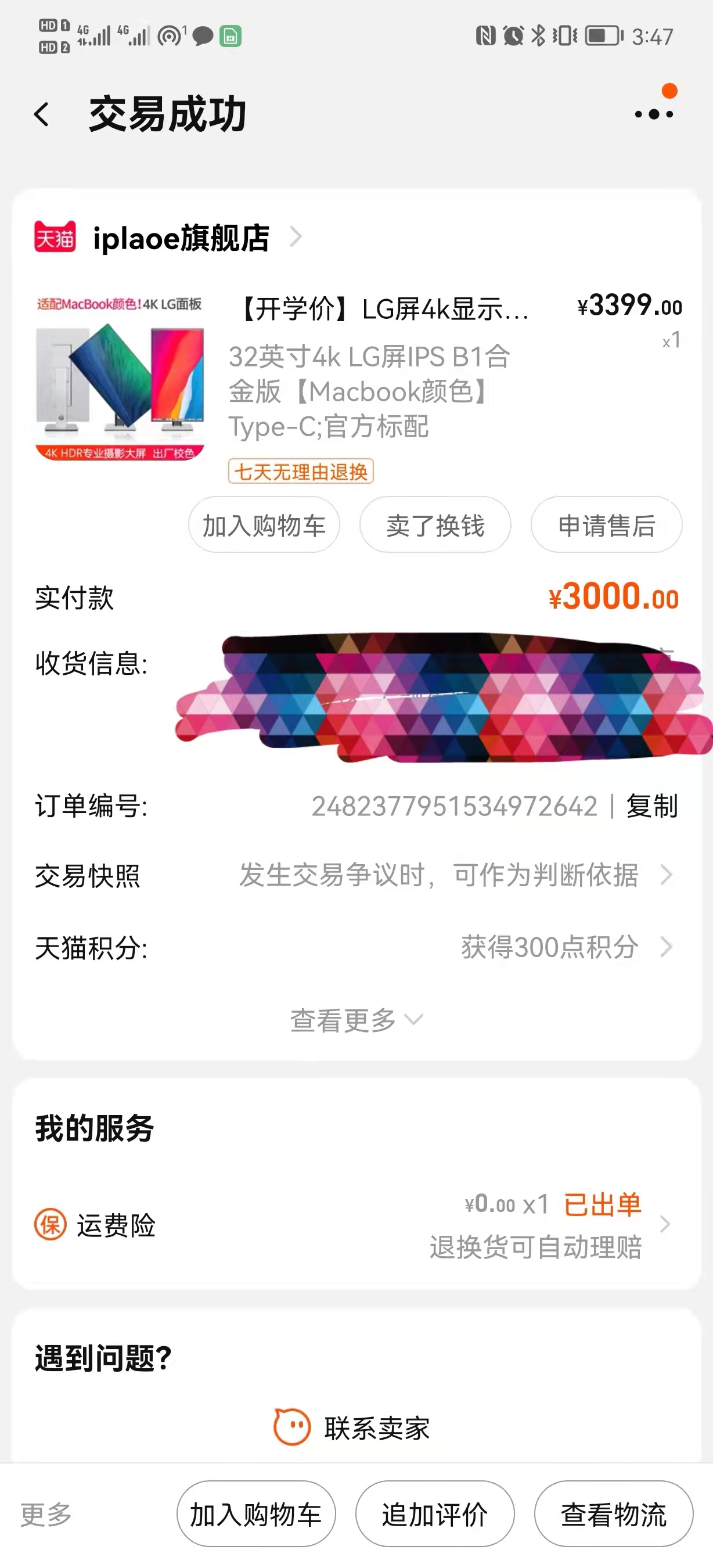Click 查看物流 to track shipping
Screen dimensions: 713x1568
[x=612, y=1514]
